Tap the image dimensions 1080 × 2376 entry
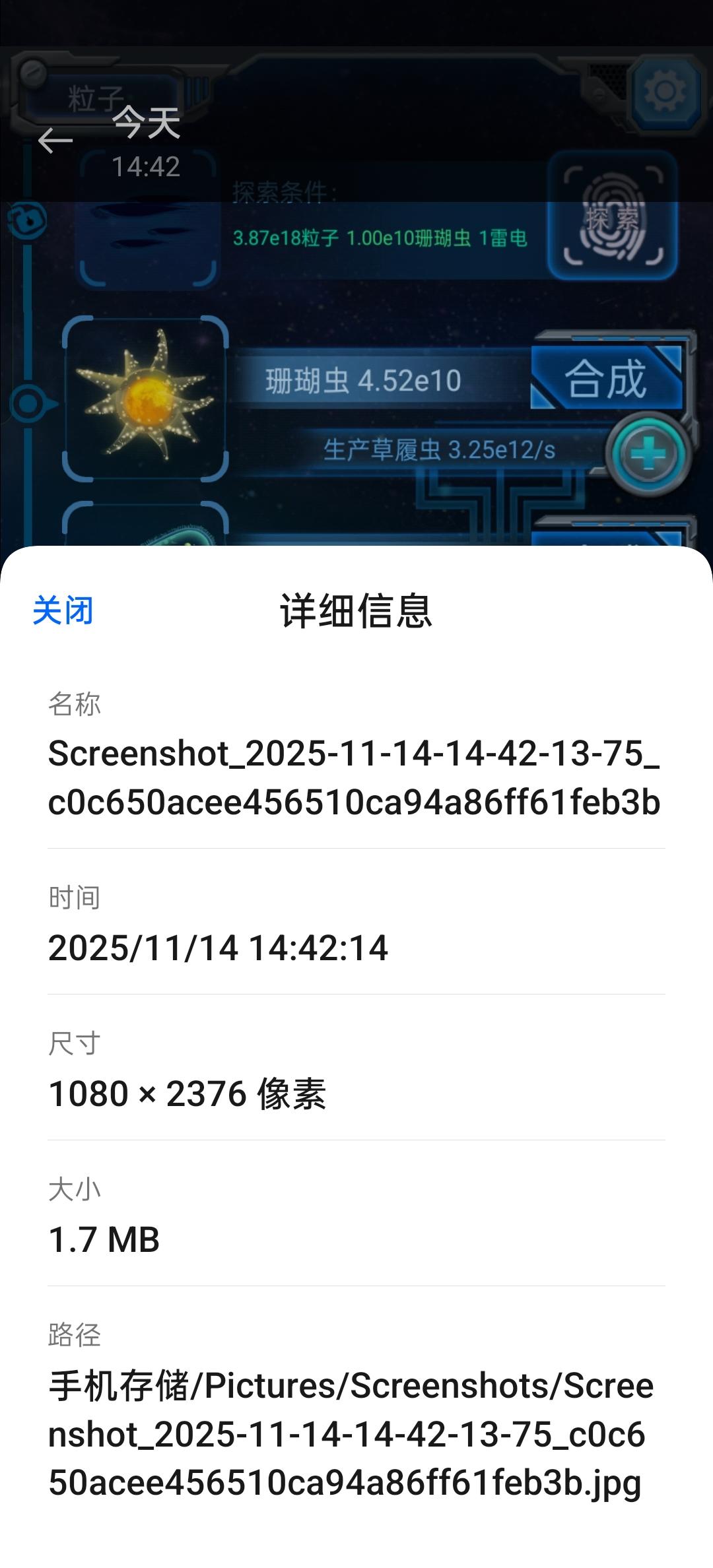Viewport: 713px width, 1568px height. click(x=191, y=1092)
